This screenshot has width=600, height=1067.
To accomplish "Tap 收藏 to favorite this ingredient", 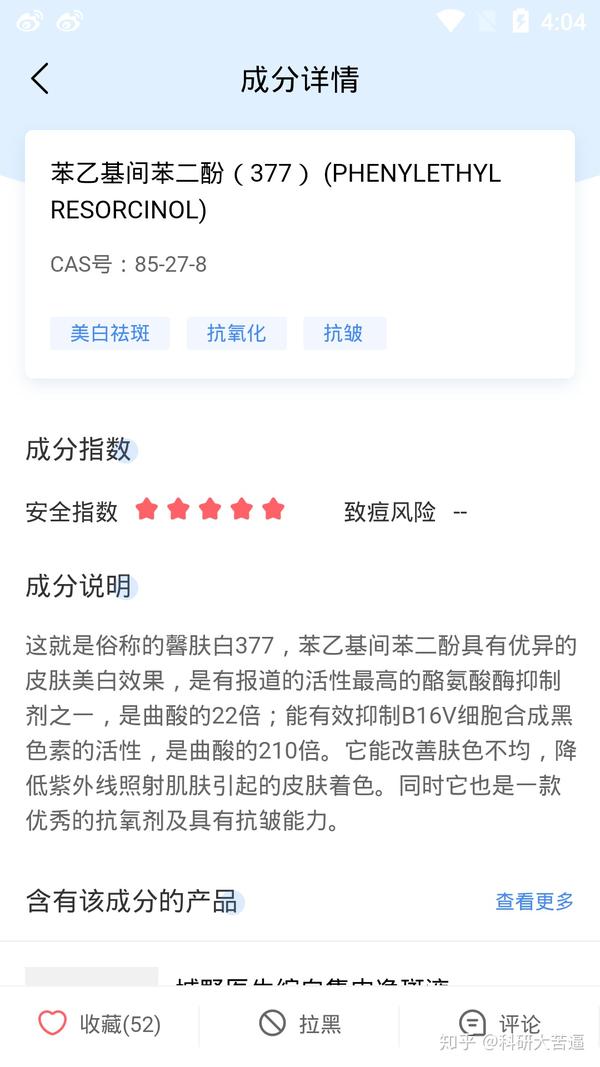I will [x=99, y=1023].
